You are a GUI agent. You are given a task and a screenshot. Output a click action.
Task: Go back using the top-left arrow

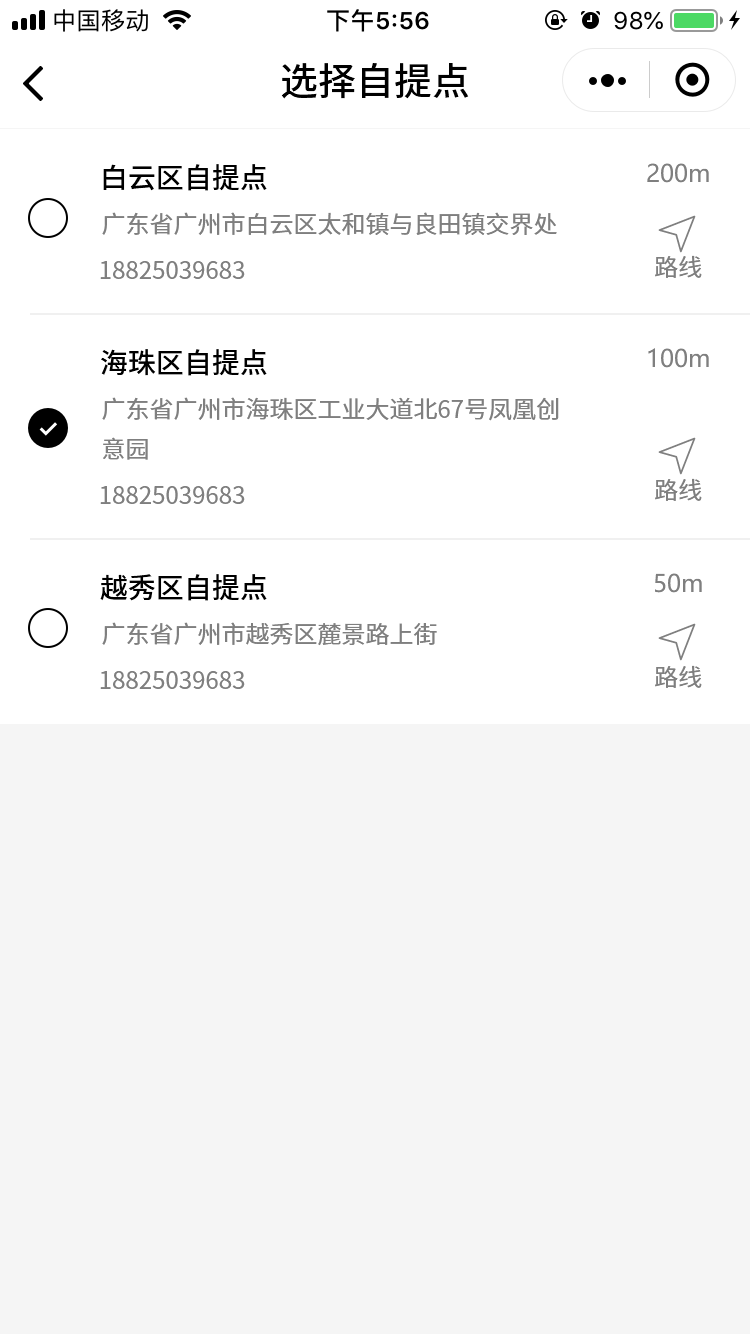tap(34, 83)
